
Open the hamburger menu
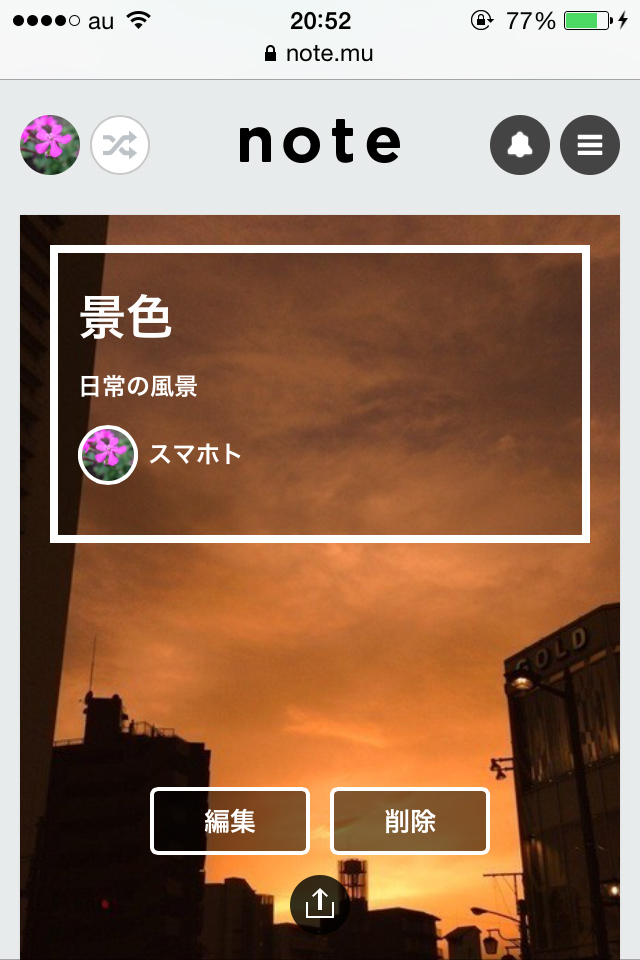click(x=590, y=145)
